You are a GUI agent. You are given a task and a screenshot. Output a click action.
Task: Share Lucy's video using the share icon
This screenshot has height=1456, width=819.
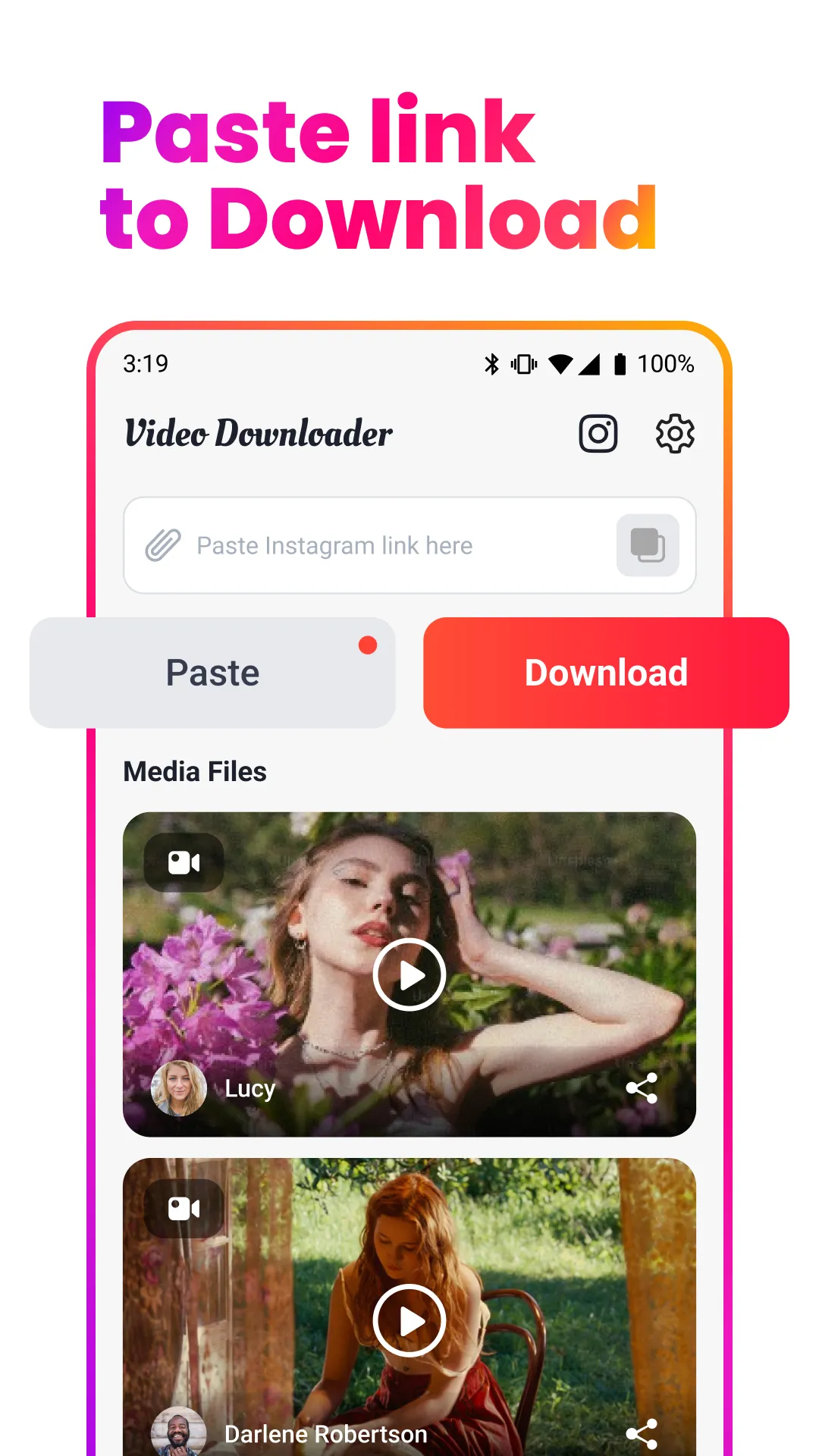point(643,1089)
